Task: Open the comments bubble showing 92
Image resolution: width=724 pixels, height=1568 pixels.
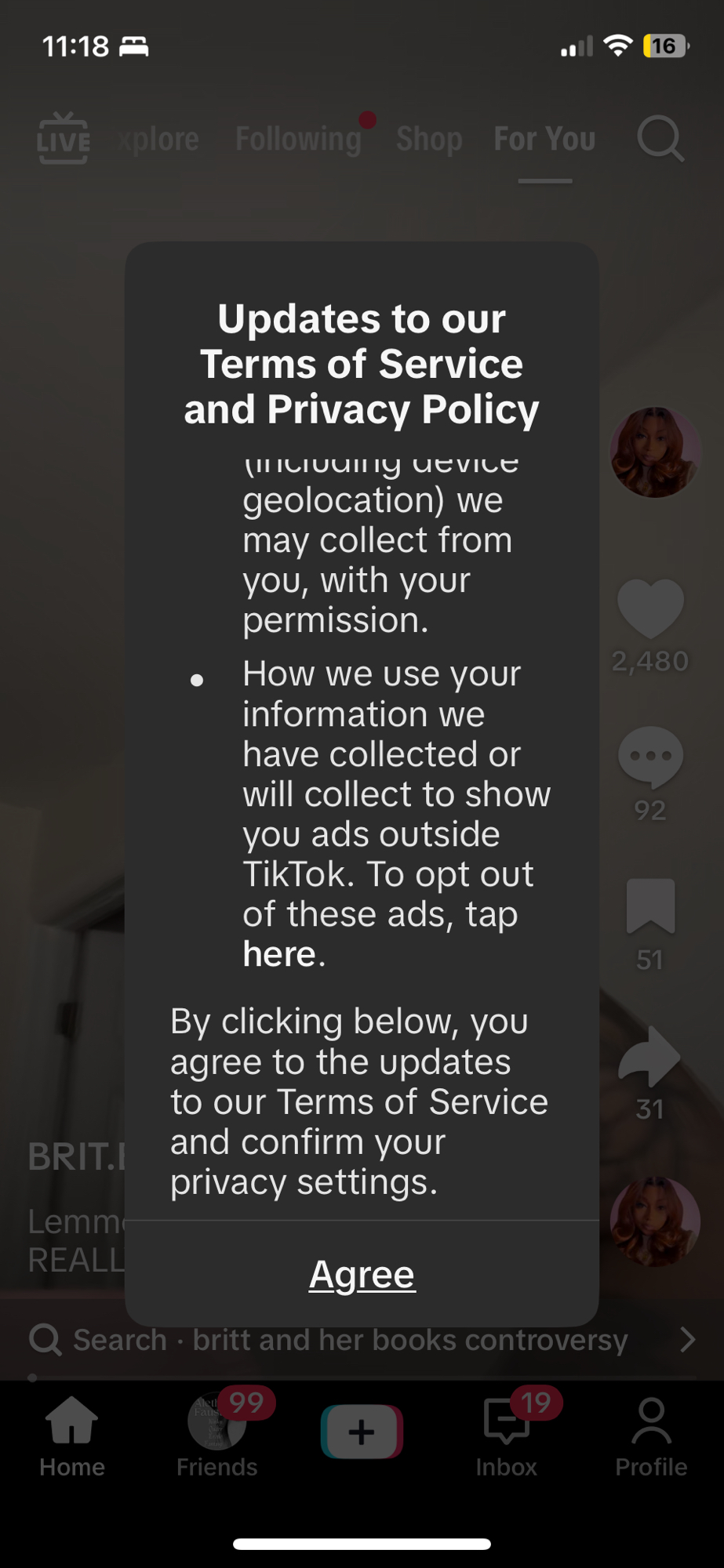Action: (x=650, y=757)
